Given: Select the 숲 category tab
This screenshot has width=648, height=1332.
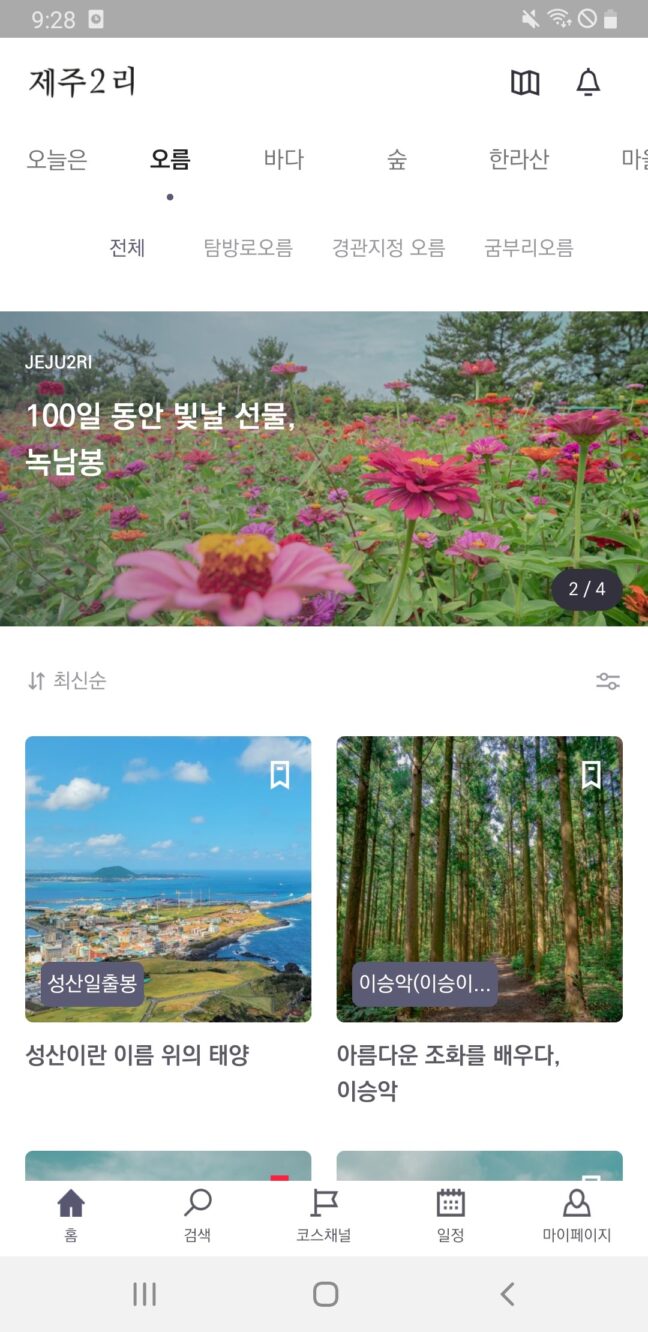Looking at the screenshot, I should pos(397,159).
